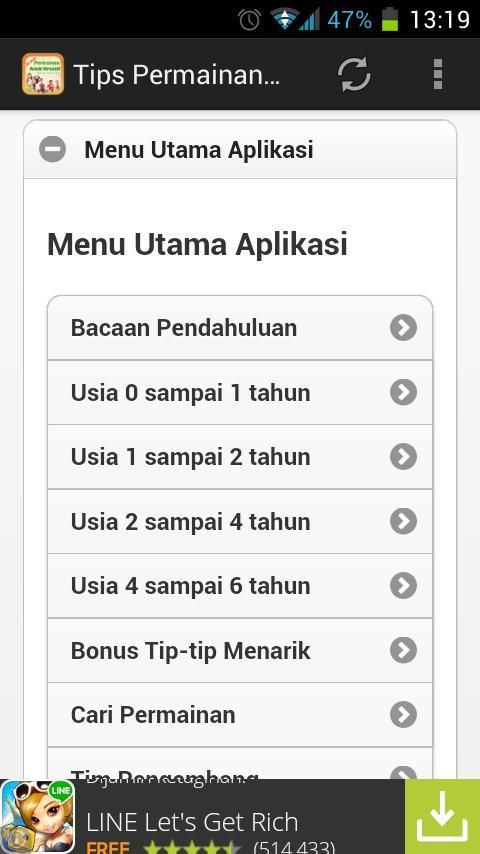The height and width of the screenshot is (854, 480).
Task: Choose Usia 2 sampai 4 tahun
Action: tap(240, 521)
